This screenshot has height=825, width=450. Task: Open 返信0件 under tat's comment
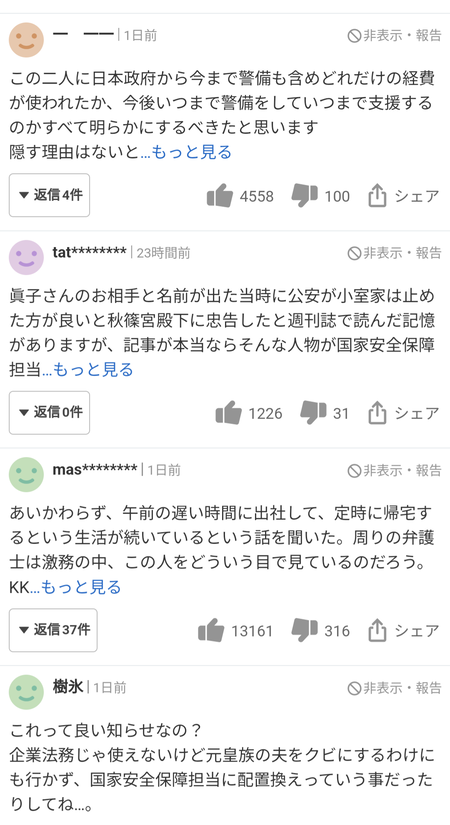tap(49, 412)
